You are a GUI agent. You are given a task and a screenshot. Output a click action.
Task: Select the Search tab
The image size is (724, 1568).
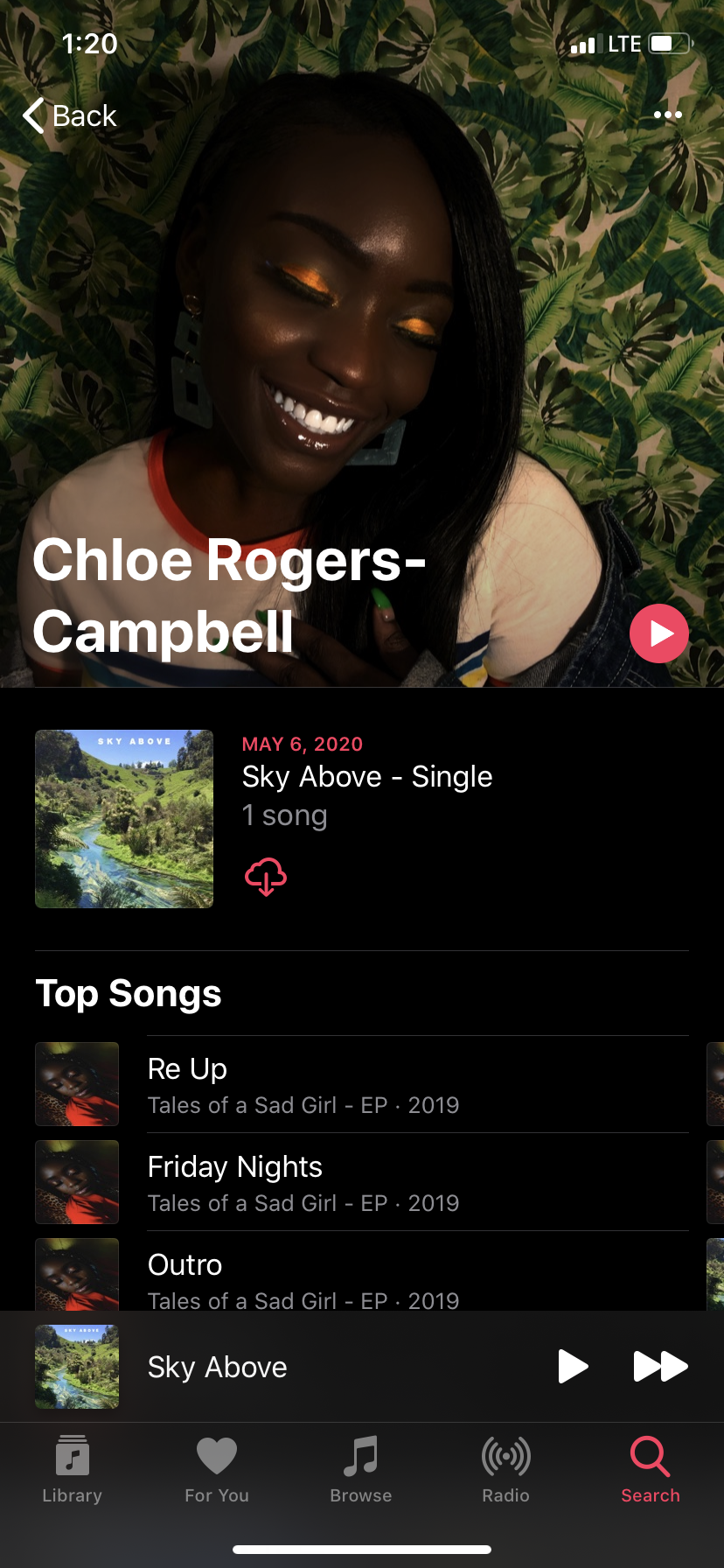click(651, 1470)
